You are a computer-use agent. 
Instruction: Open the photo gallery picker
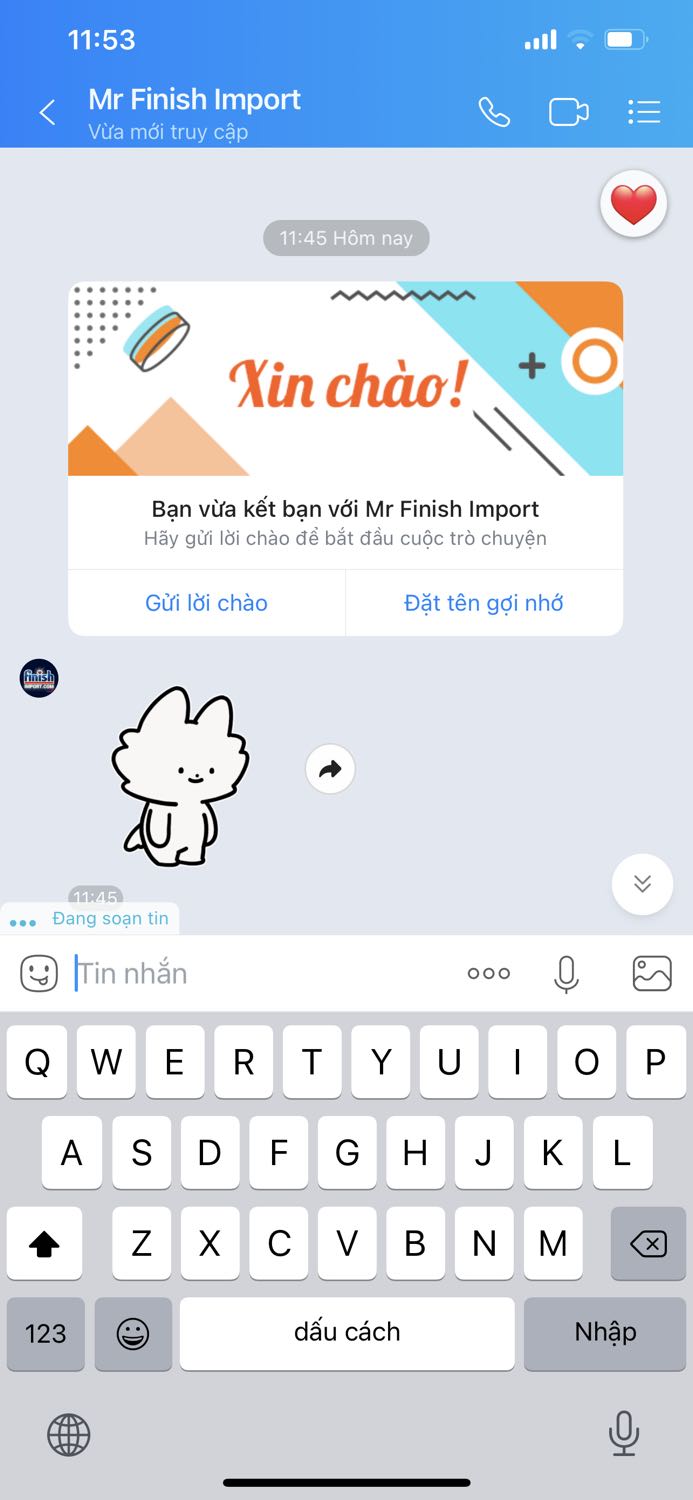(652, 973)
